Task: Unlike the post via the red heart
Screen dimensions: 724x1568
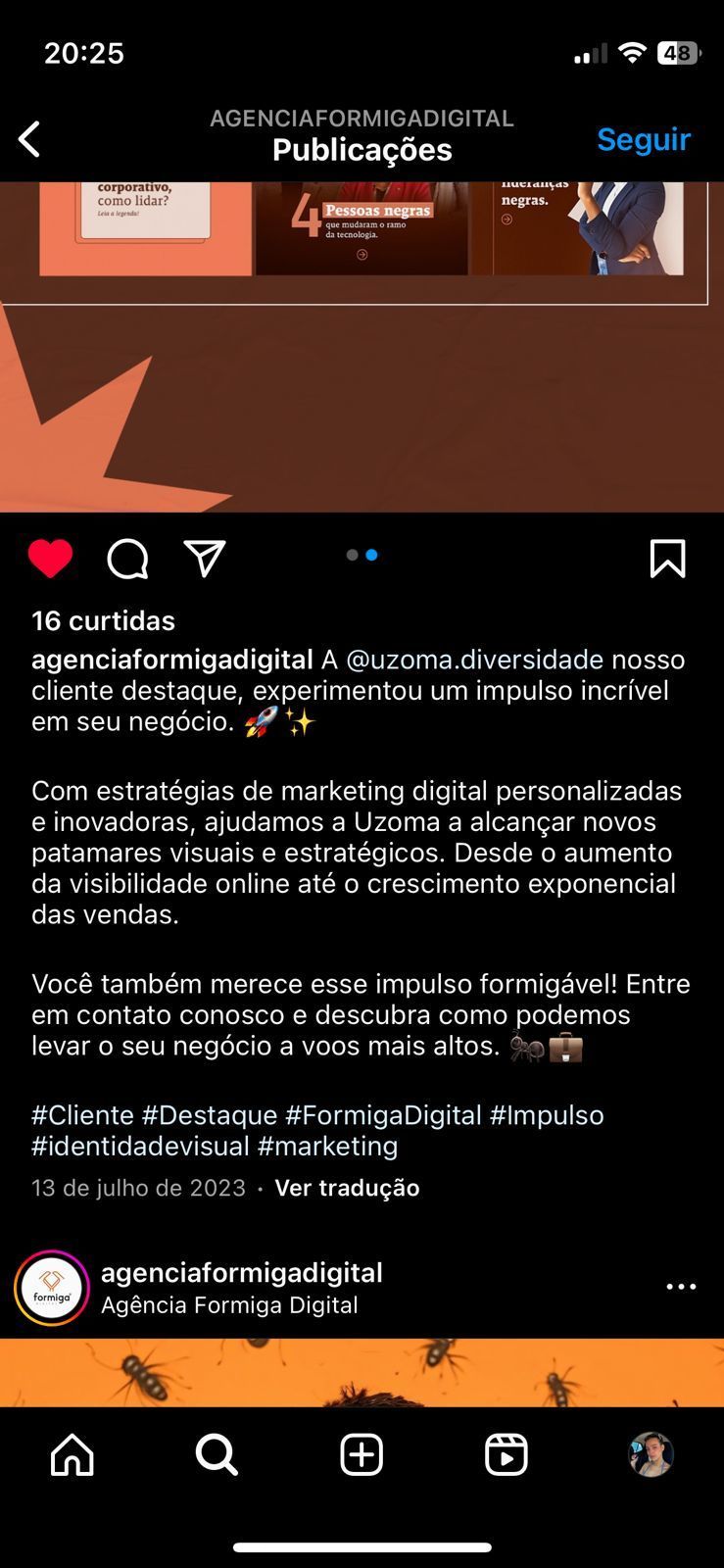Action: coord(50,559)
